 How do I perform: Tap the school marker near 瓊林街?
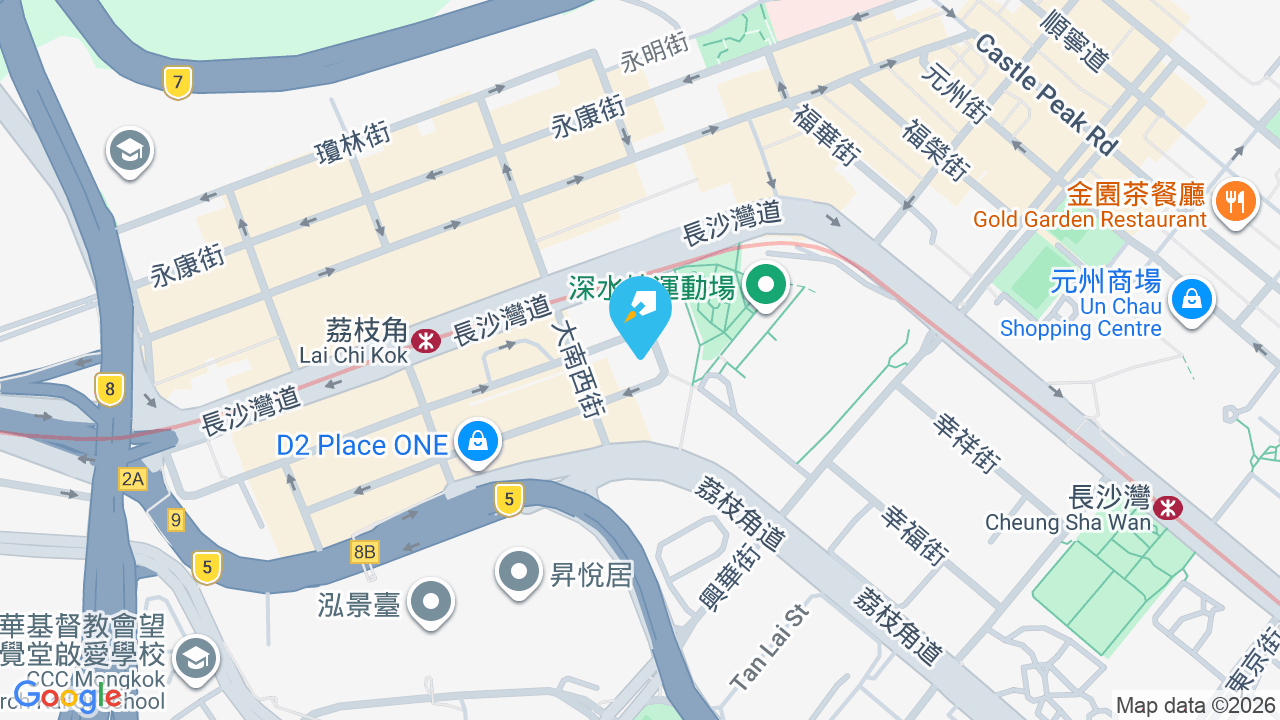click(x=130, y=152)
